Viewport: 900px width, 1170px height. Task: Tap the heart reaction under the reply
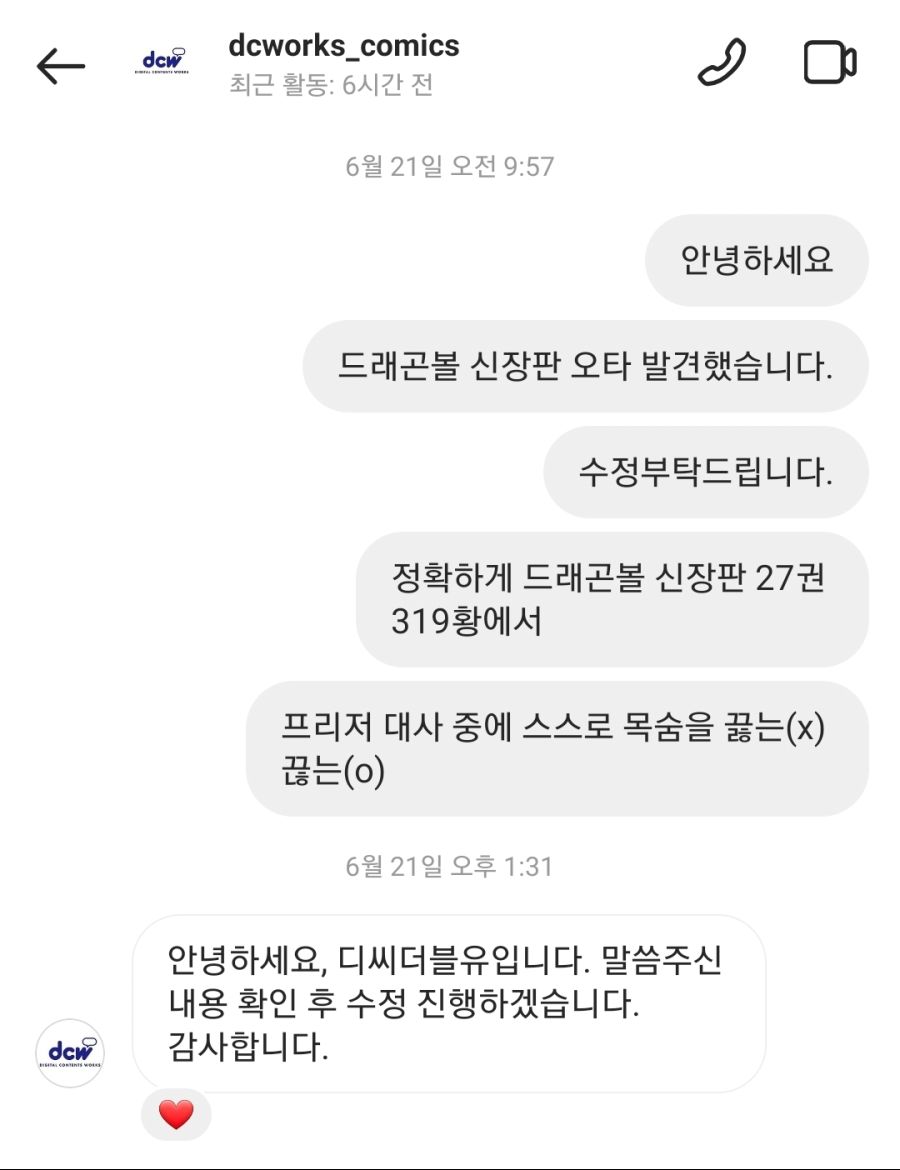[176, 1115]
